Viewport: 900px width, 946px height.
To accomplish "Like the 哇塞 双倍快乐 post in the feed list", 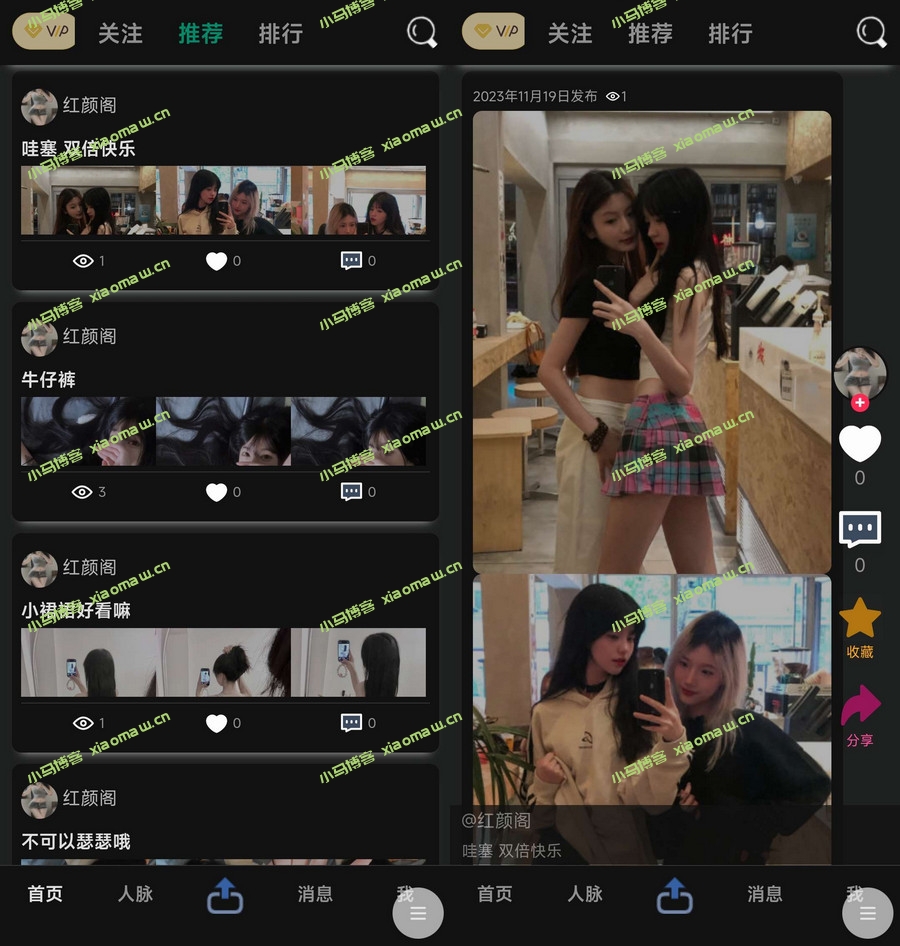I will (217, 261).
